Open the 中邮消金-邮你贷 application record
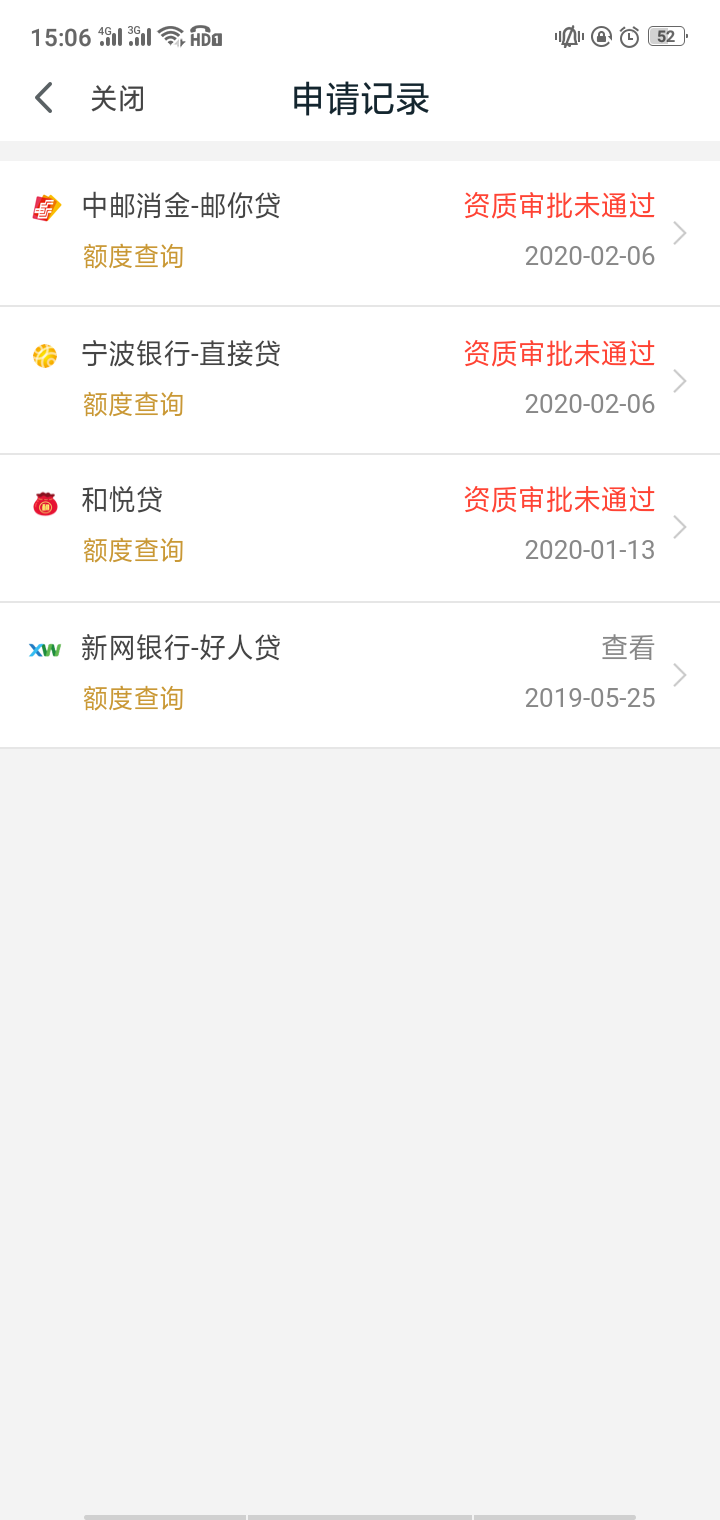720x1520 pixels. tap(360, 233)
